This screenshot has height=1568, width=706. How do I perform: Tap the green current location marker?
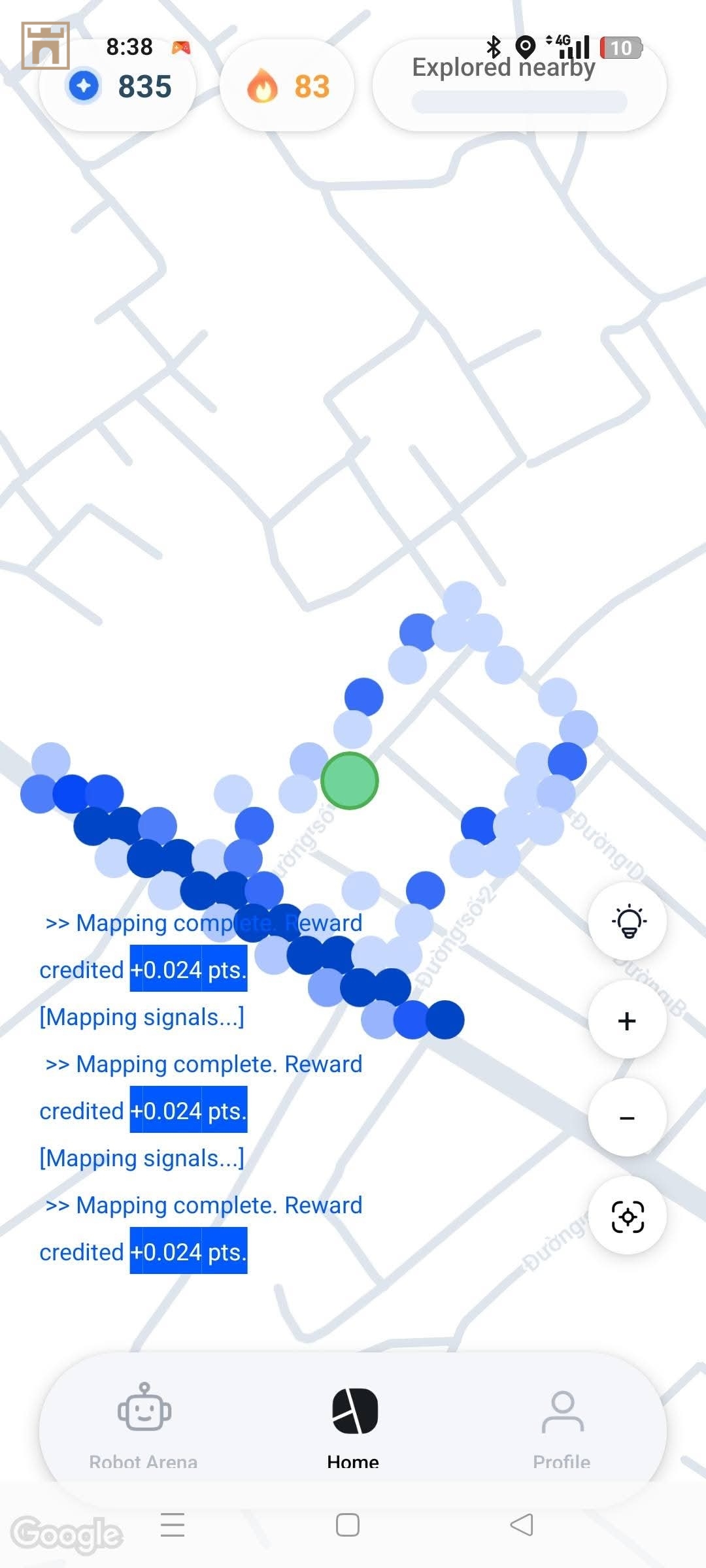(350, 781)
